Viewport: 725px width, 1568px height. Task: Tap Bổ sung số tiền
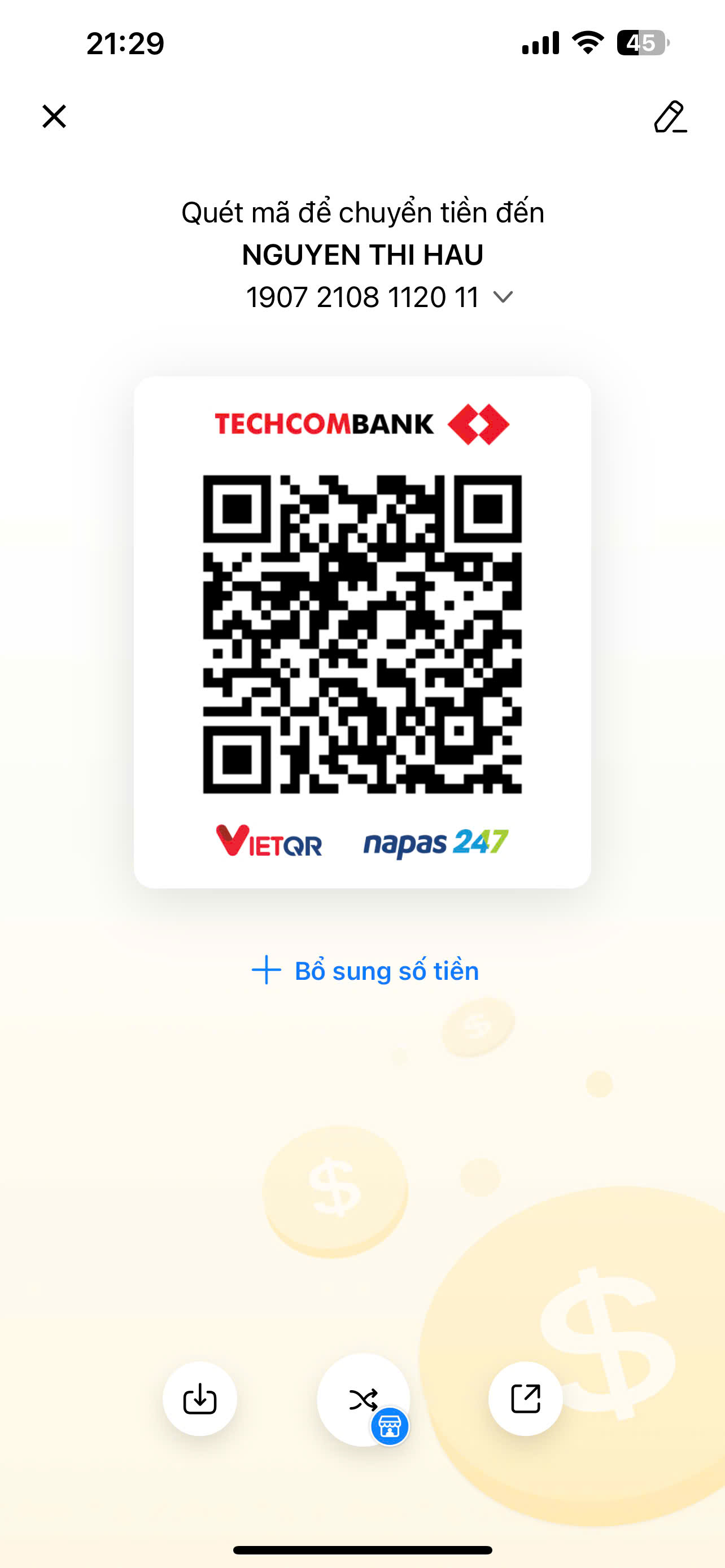coord(365,971)
